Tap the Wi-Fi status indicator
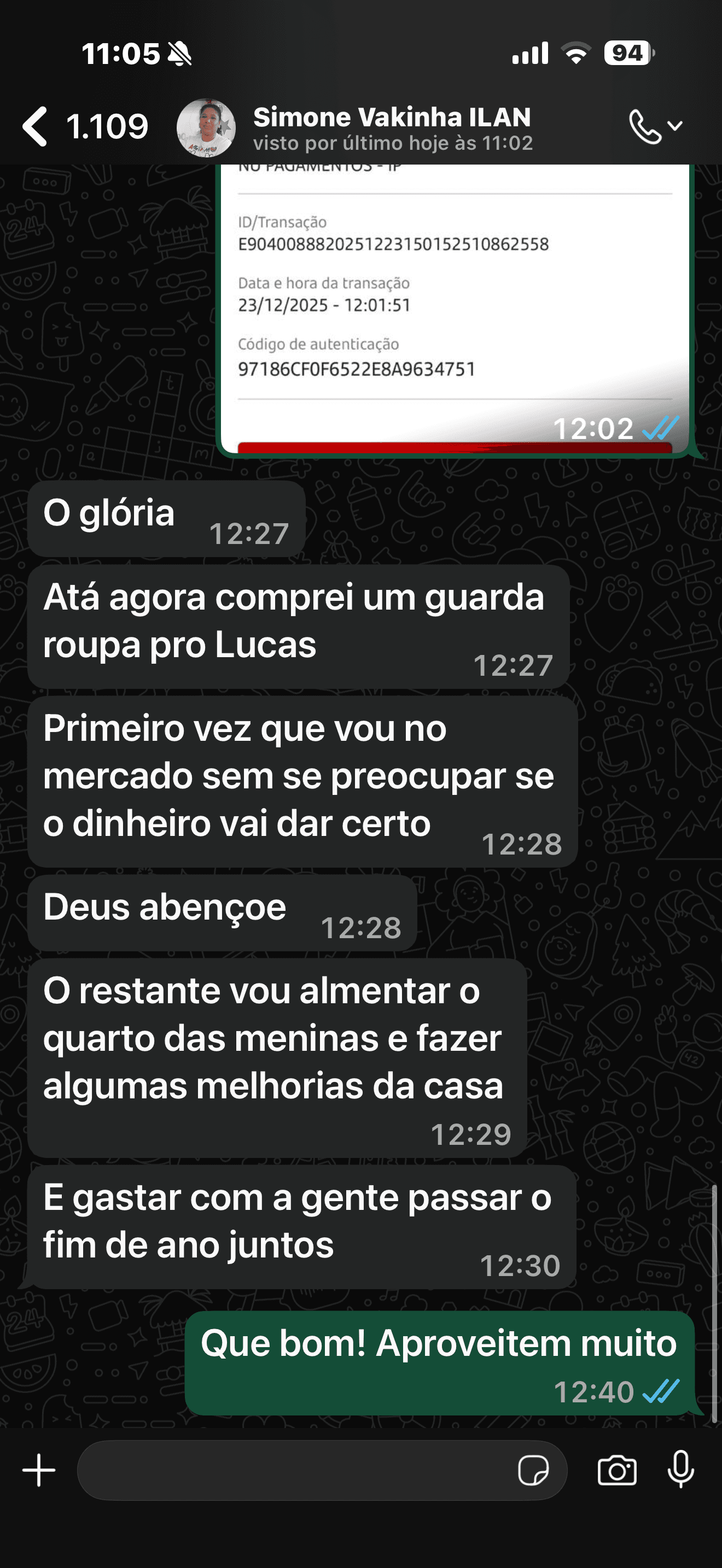This screenshot has width=722, height=1568. (577, 54)
